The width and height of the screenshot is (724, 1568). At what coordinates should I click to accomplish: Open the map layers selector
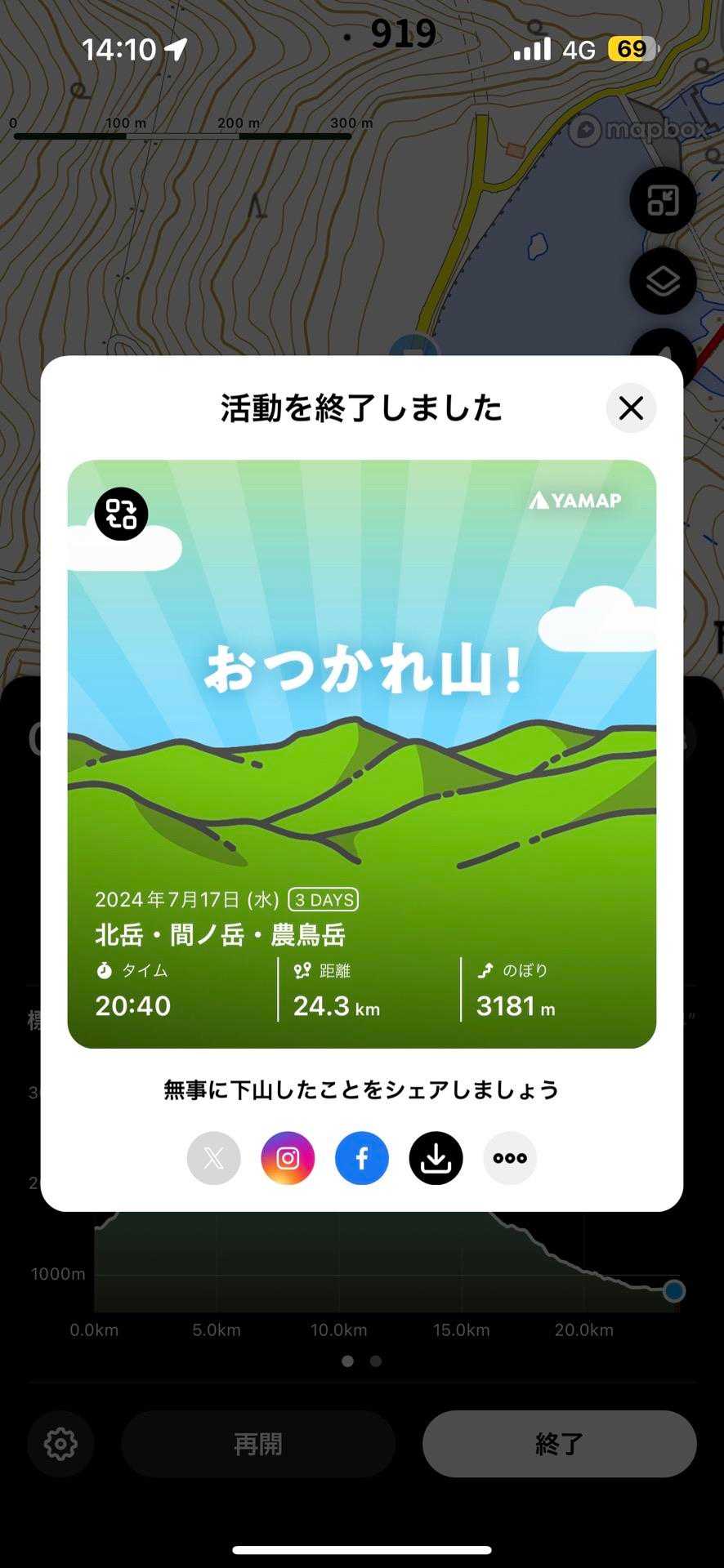(663, 281)
